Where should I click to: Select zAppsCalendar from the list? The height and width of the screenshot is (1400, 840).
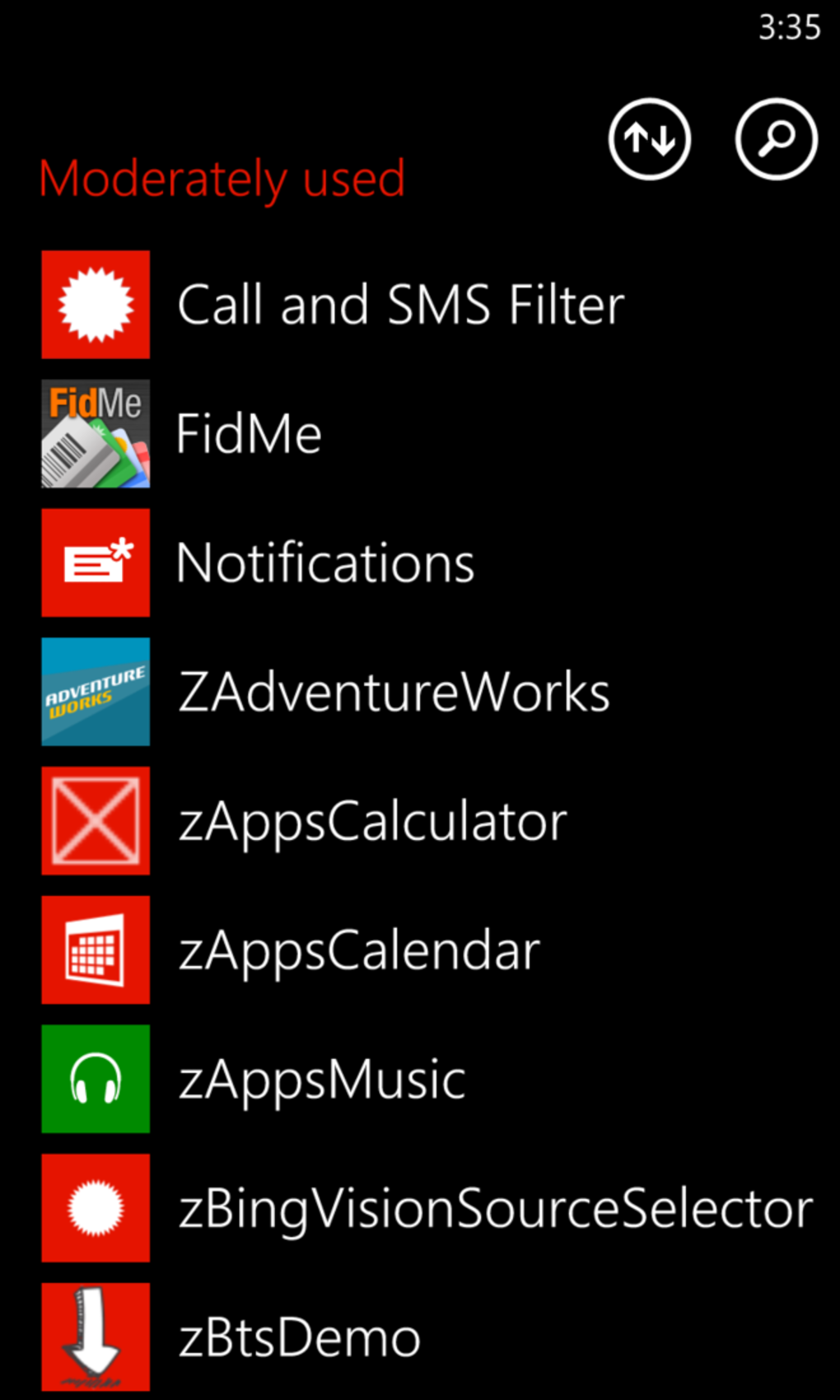pos(359,950)
